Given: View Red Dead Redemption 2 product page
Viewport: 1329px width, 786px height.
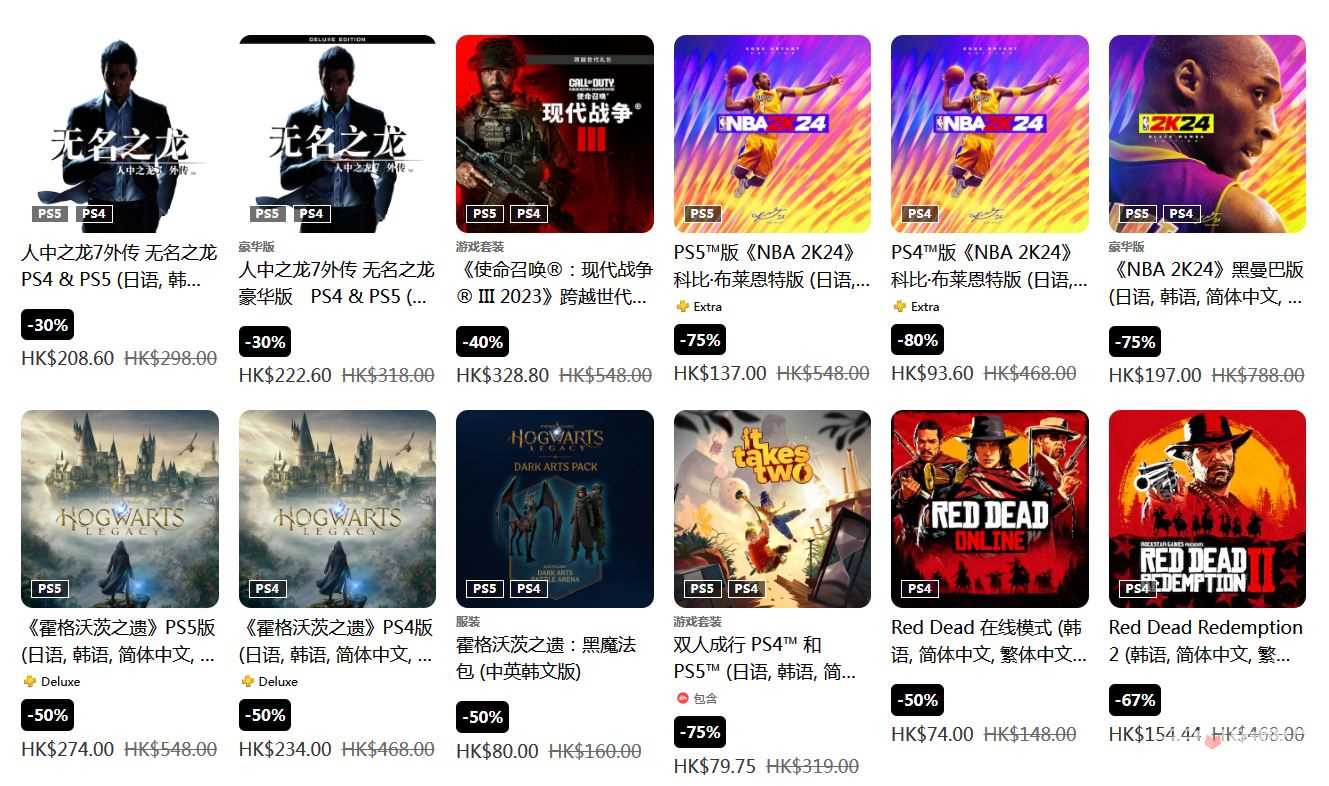Looking at the screenshot, I should [x=1207, y=508].
